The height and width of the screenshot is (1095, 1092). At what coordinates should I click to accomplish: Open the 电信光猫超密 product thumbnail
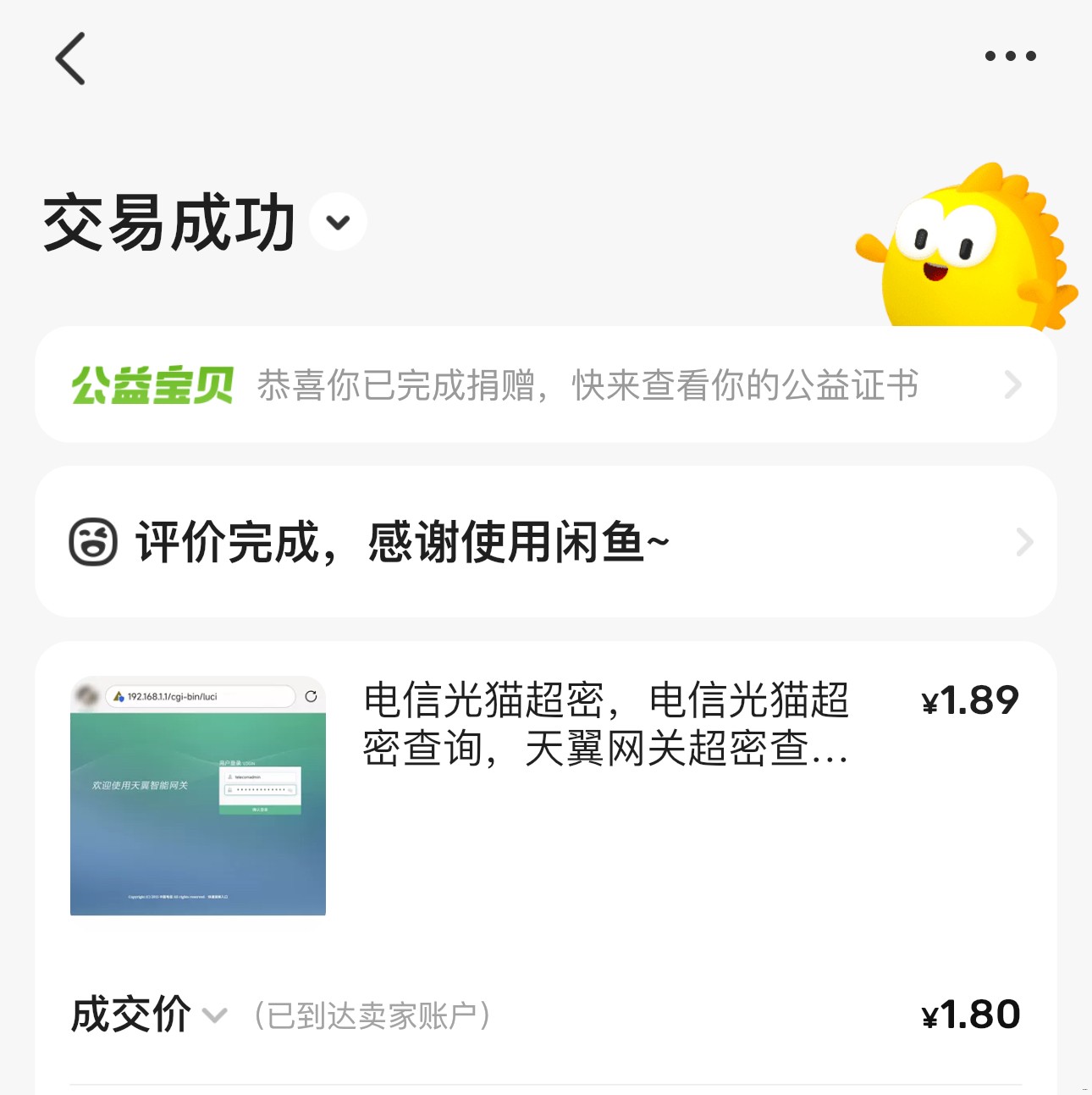[x=198, y=796]
